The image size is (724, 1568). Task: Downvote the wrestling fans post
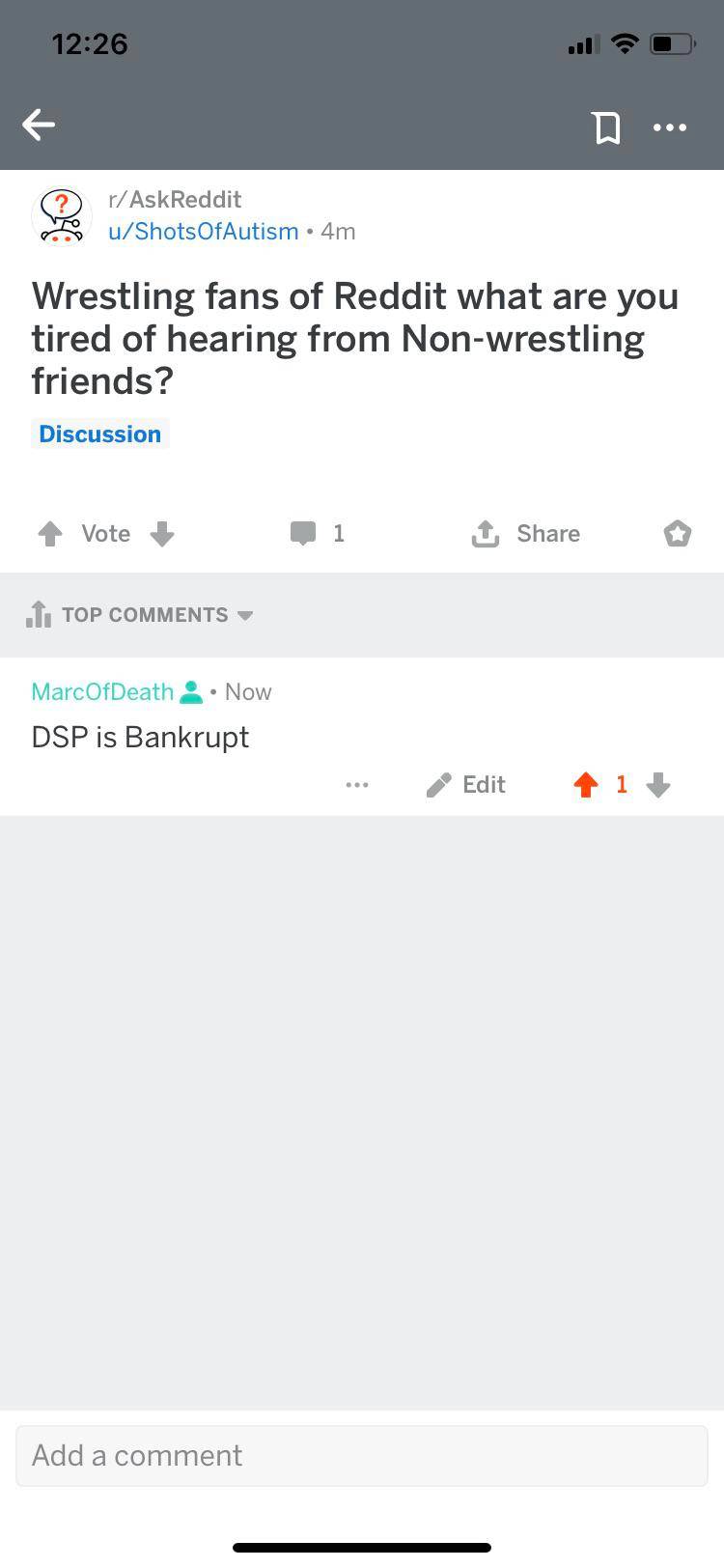(162, 534)
